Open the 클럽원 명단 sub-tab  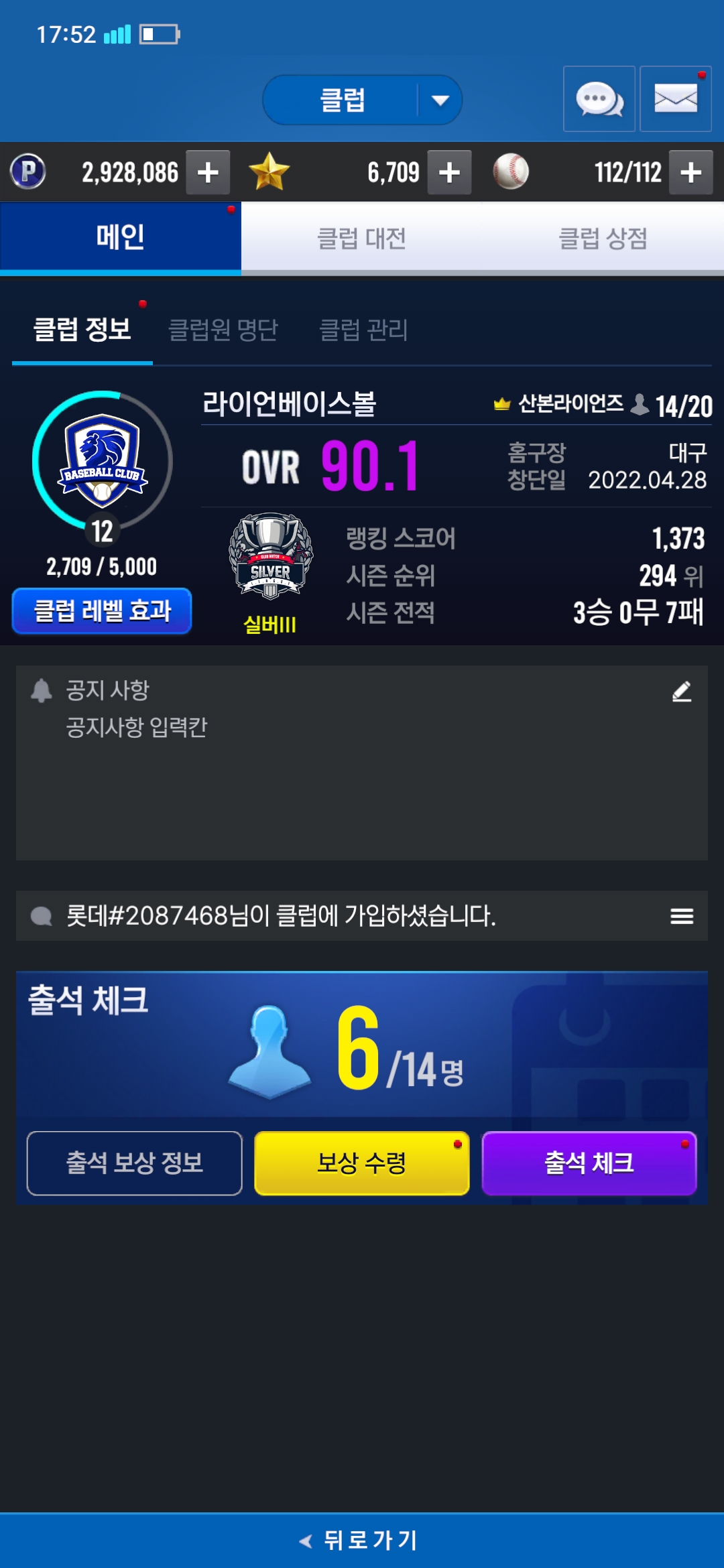tap(223, 330)
